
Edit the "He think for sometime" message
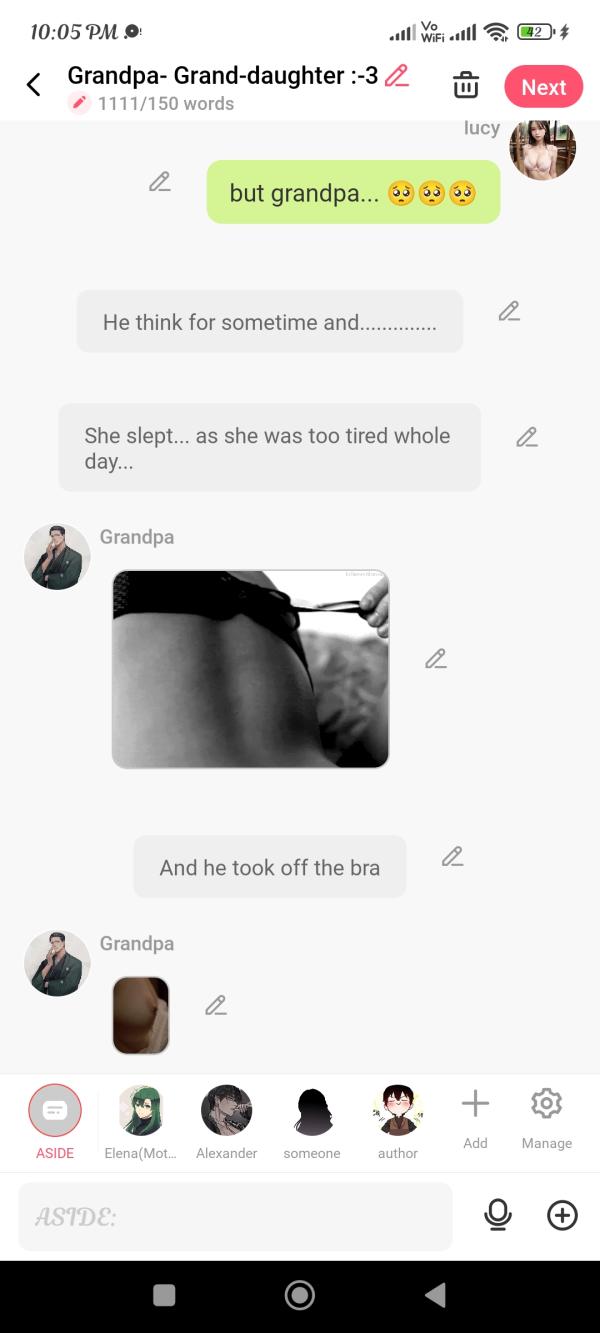click(509, 311)
